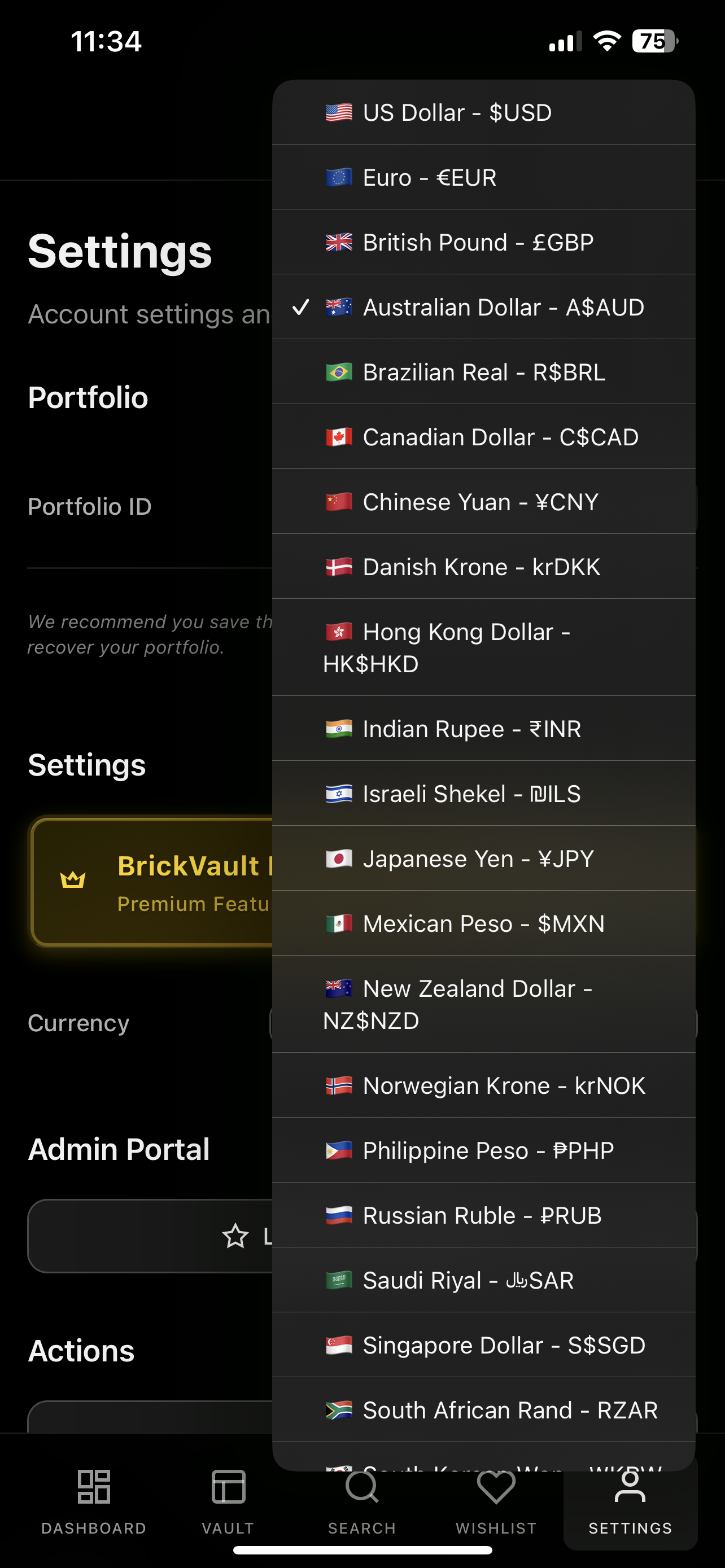Tap the Brazilian flag beside Brazilian Real
725x1568 pixels.
pyautogui.click(x=339, y=372)
